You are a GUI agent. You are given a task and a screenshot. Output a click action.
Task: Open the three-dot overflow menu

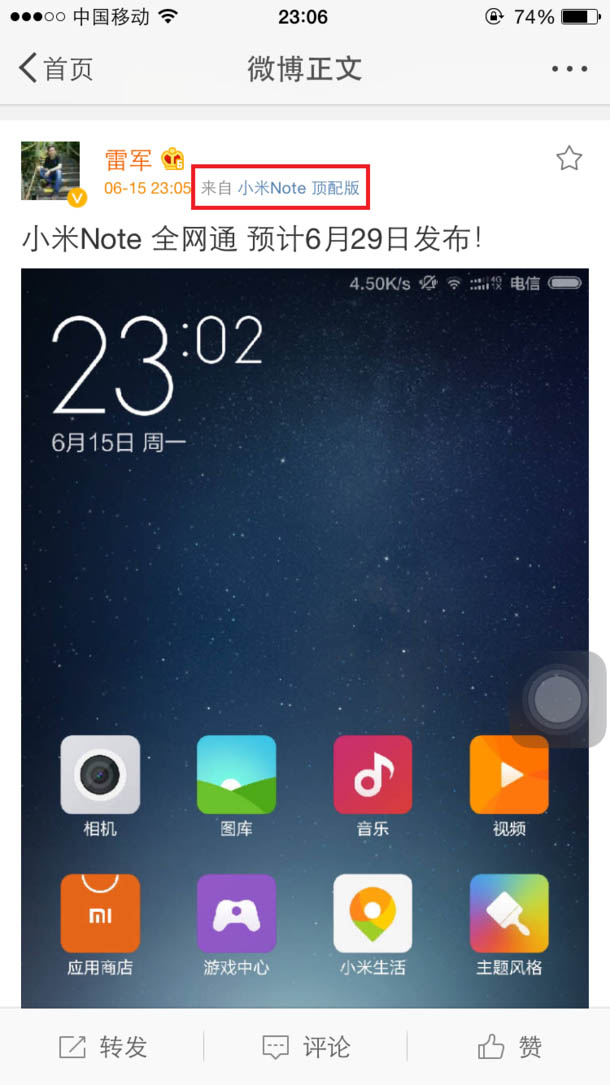569,69
